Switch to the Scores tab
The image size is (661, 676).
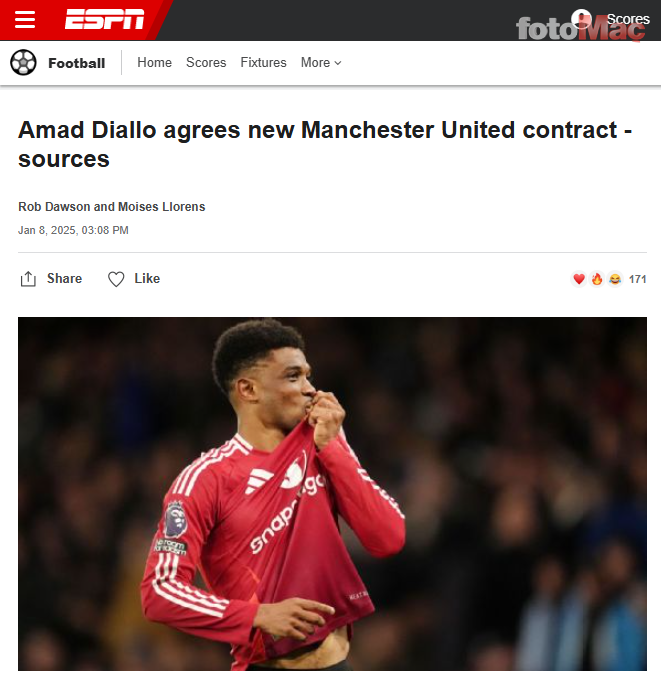(x=206, y=62)
